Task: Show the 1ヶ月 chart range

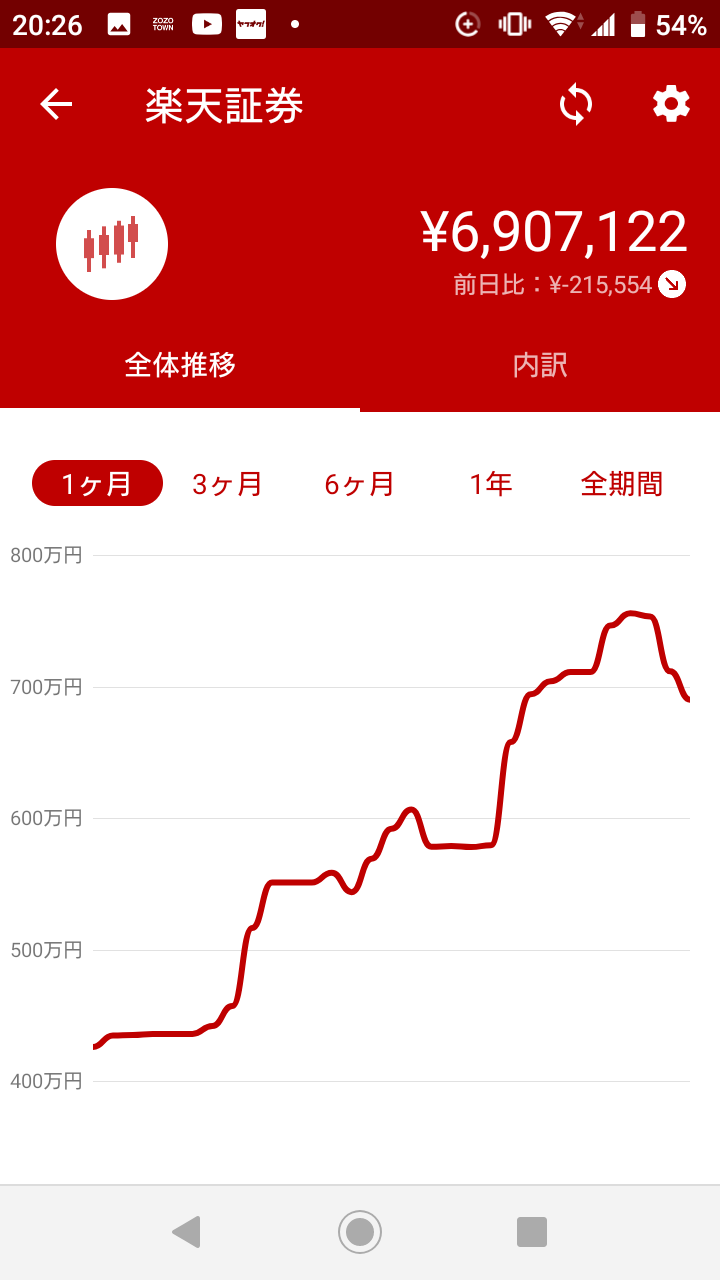Action: pos(97,483)
